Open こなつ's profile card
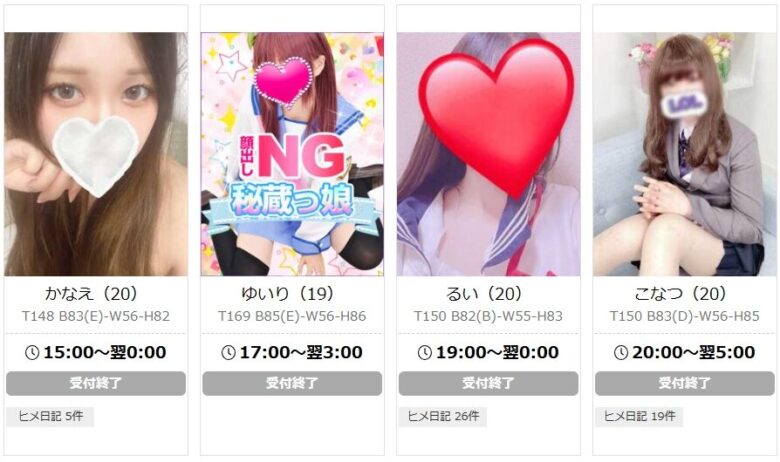 [684, 155]
